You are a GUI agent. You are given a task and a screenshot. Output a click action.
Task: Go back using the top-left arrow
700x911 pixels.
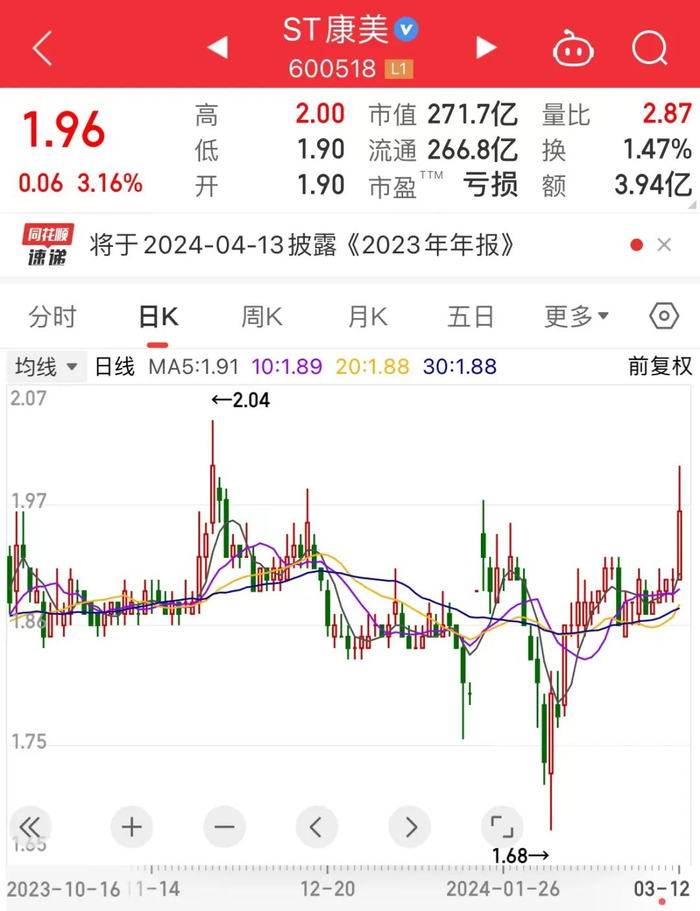[x=42, y=48]
